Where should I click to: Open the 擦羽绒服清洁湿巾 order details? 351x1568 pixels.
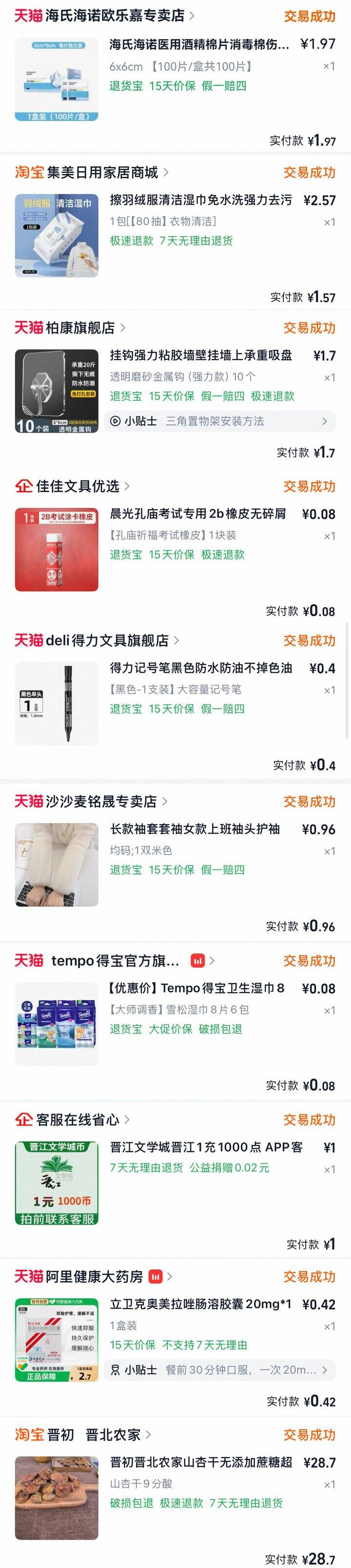point(200,200)
